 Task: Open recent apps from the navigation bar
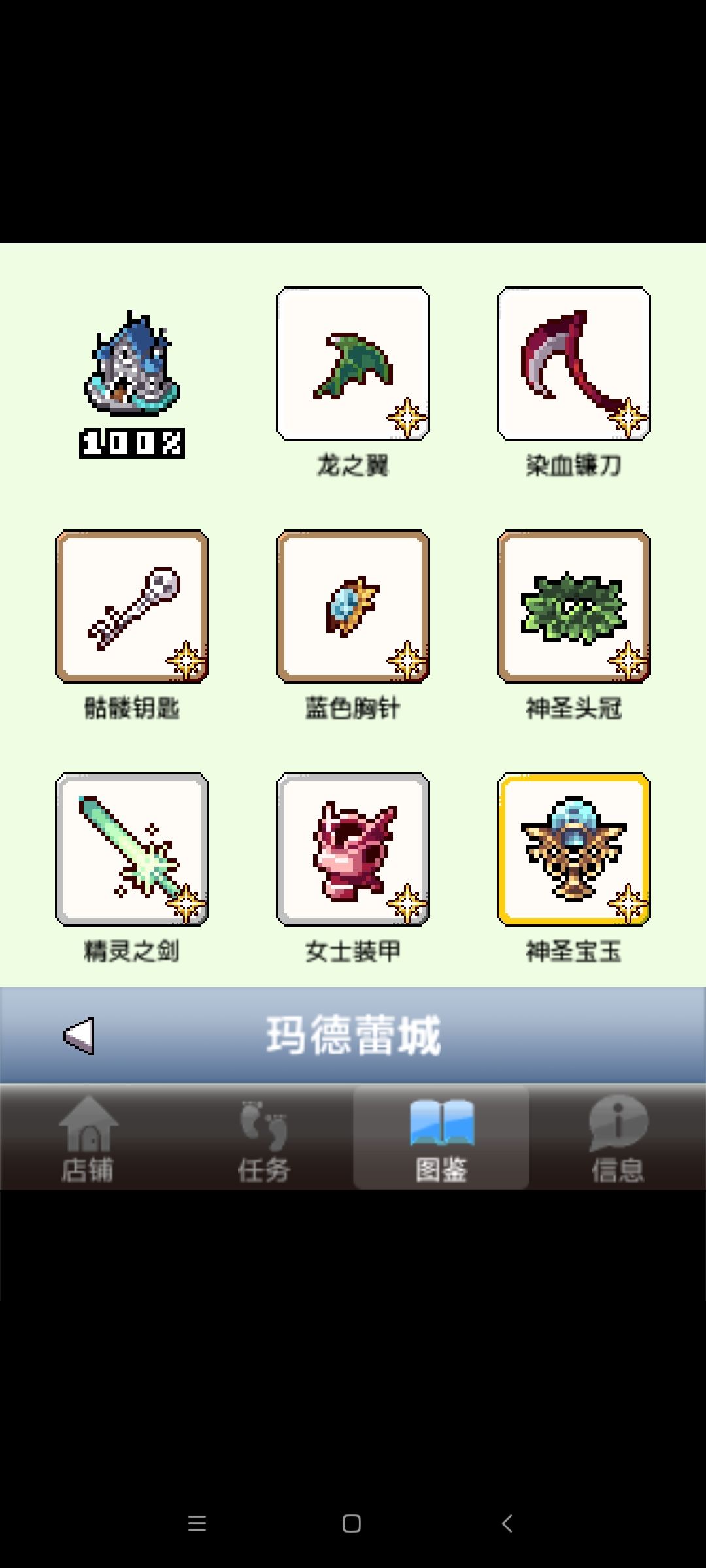coord(197,1524)
